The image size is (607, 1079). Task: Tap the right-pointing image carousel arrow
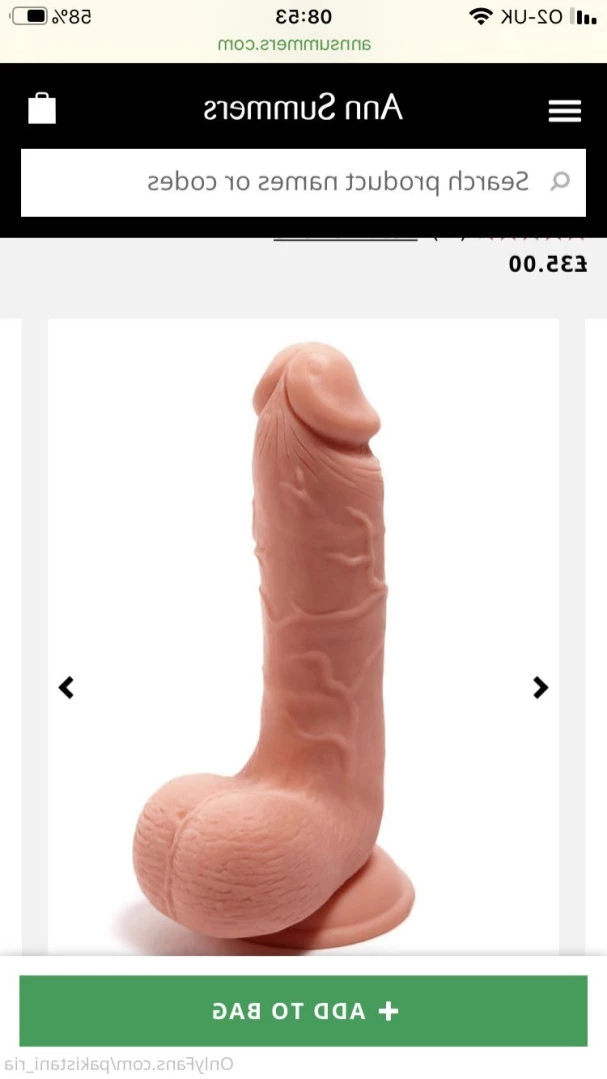[540, 687]
